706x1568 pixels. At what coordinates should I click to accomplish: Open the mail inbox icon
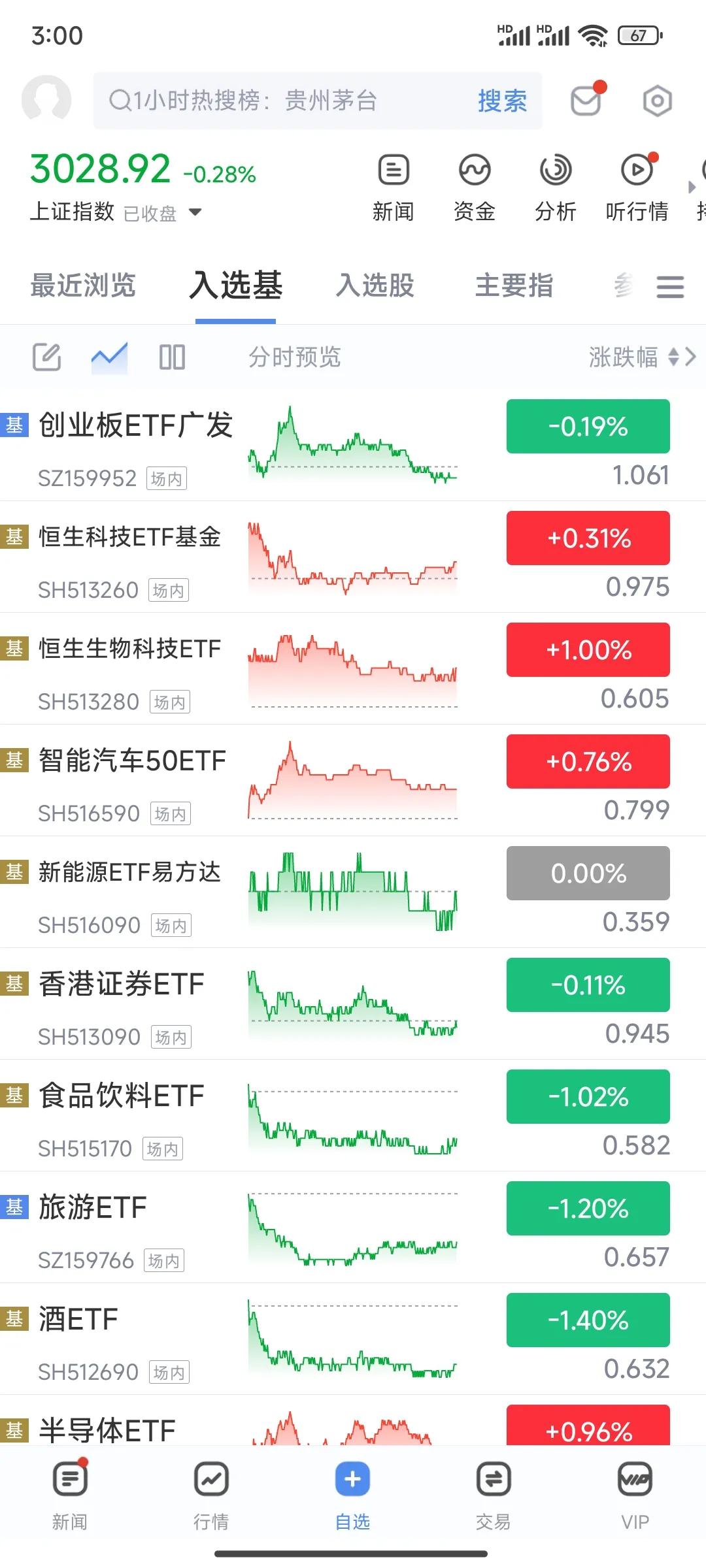(x=587, y=99)
